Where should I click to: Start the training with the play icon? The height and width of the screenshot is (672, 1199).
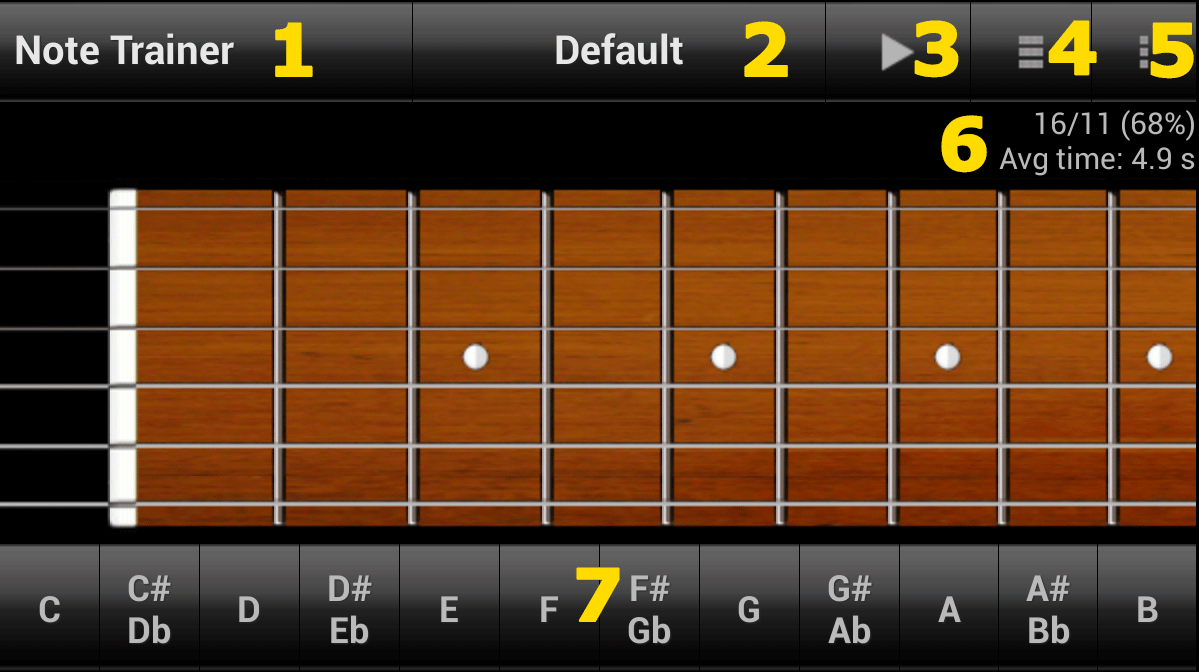click(x=896, y=52)
